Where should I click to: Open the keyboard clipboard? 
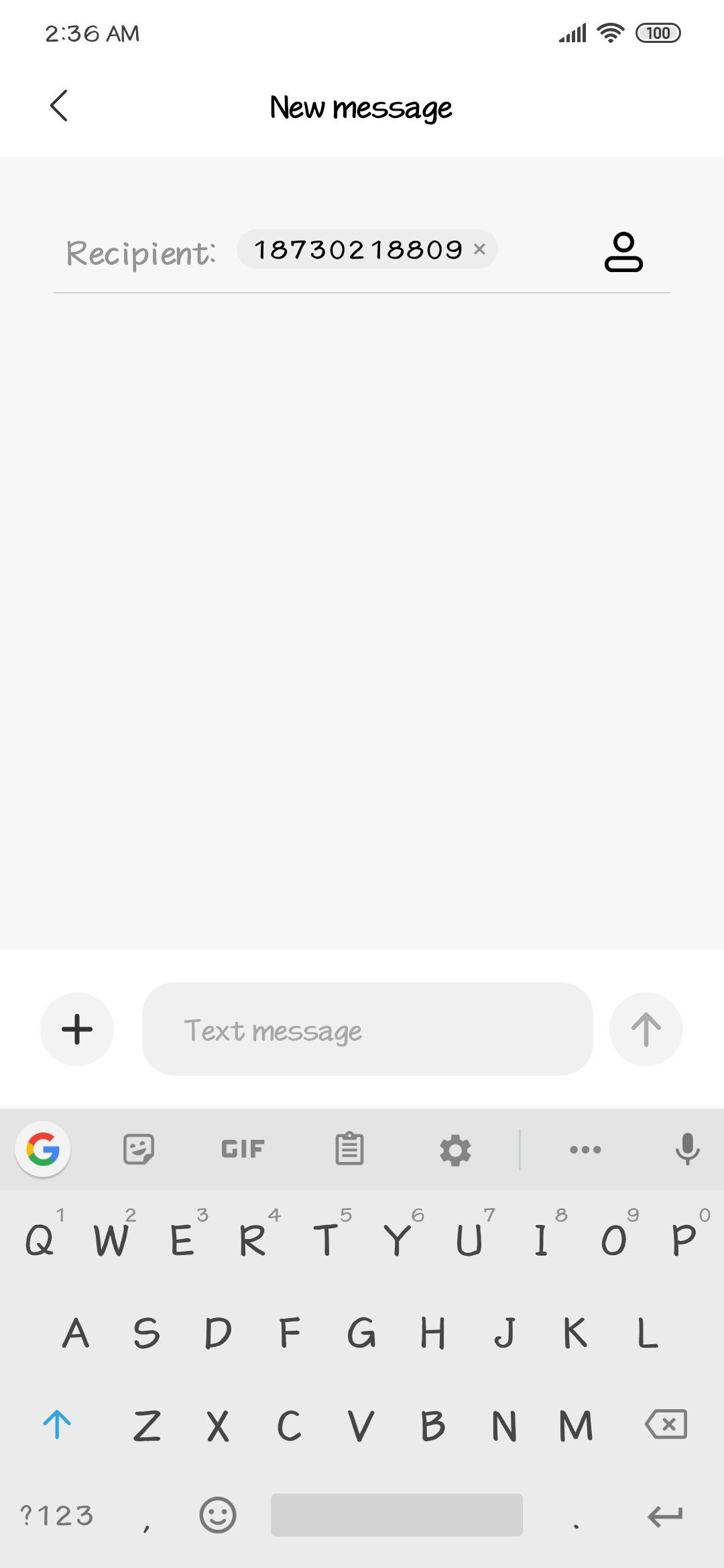pyautogui.click(x=349, y=1150)
